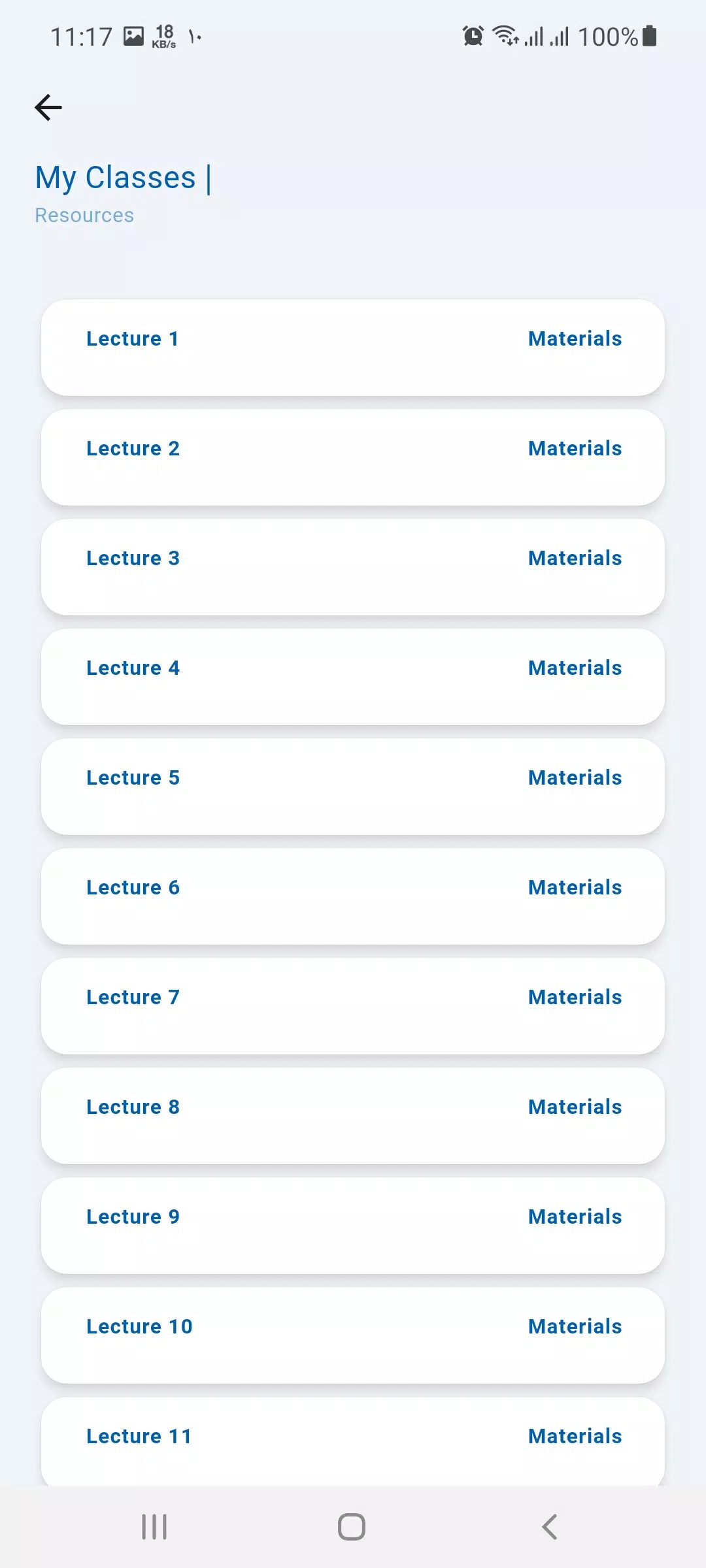Open the Lecture 10 card
This screenshot has height=1568, width=706.
coord(353,1335)
